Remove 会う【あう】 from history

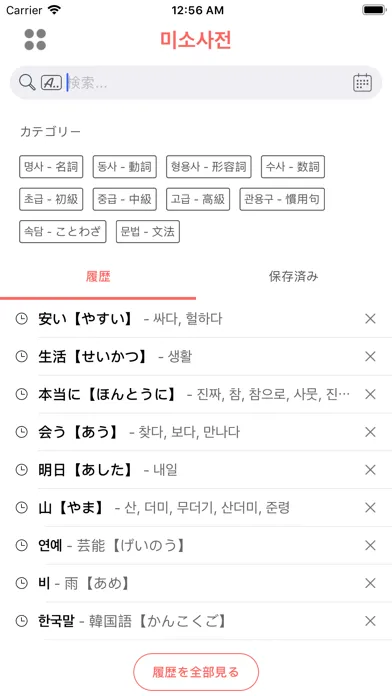click(370, 432)
